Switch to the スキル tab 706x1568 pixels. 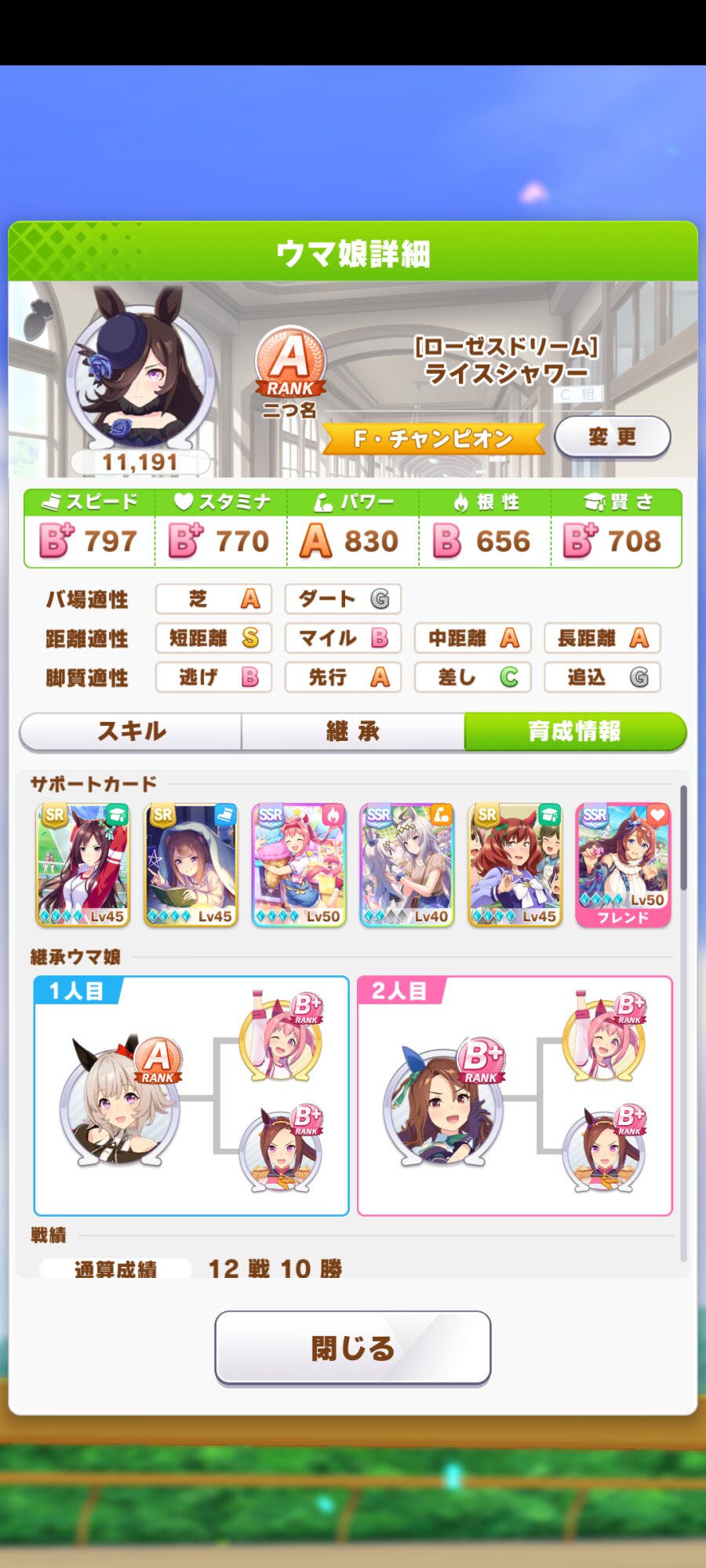[x=131, y=731]
